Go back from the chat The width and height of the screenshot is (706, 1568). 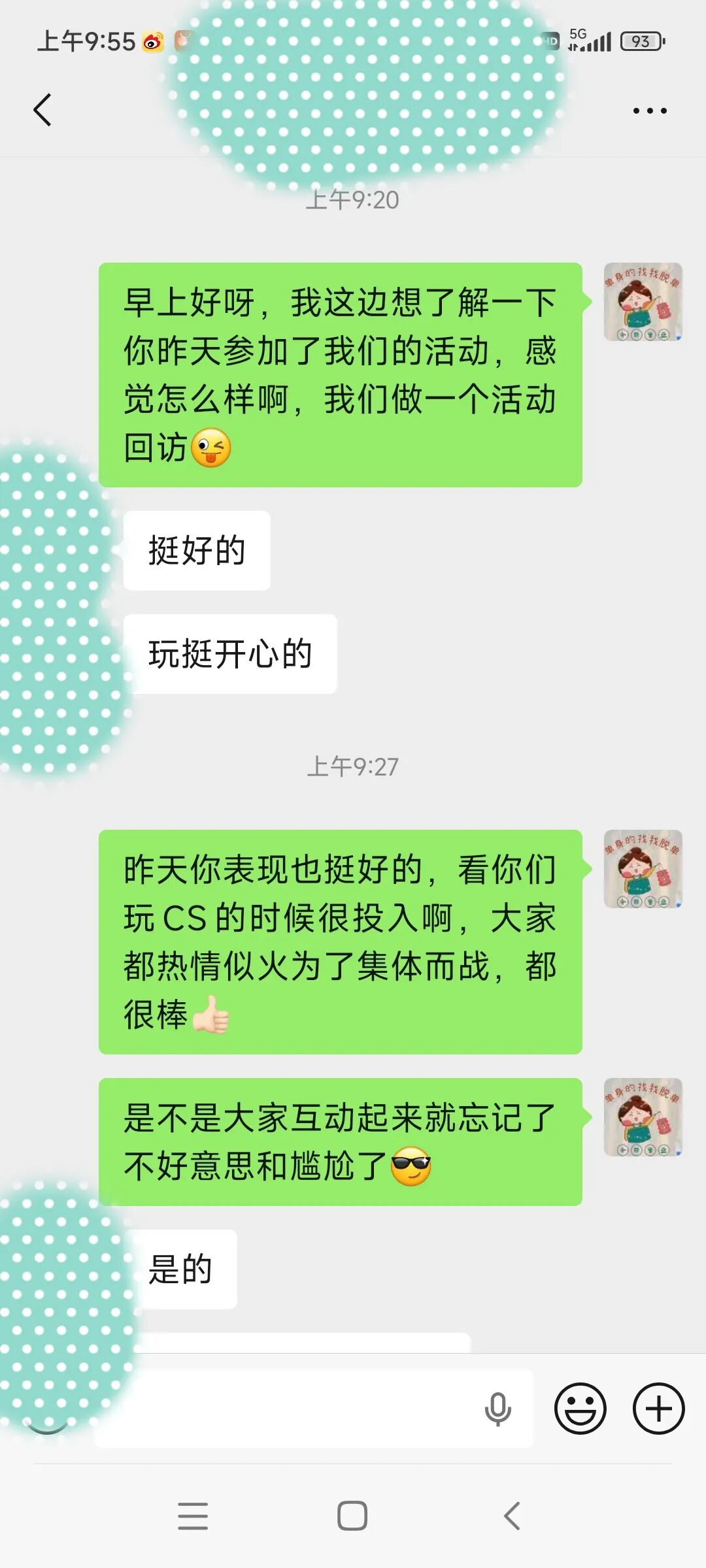tap(42, 110)
